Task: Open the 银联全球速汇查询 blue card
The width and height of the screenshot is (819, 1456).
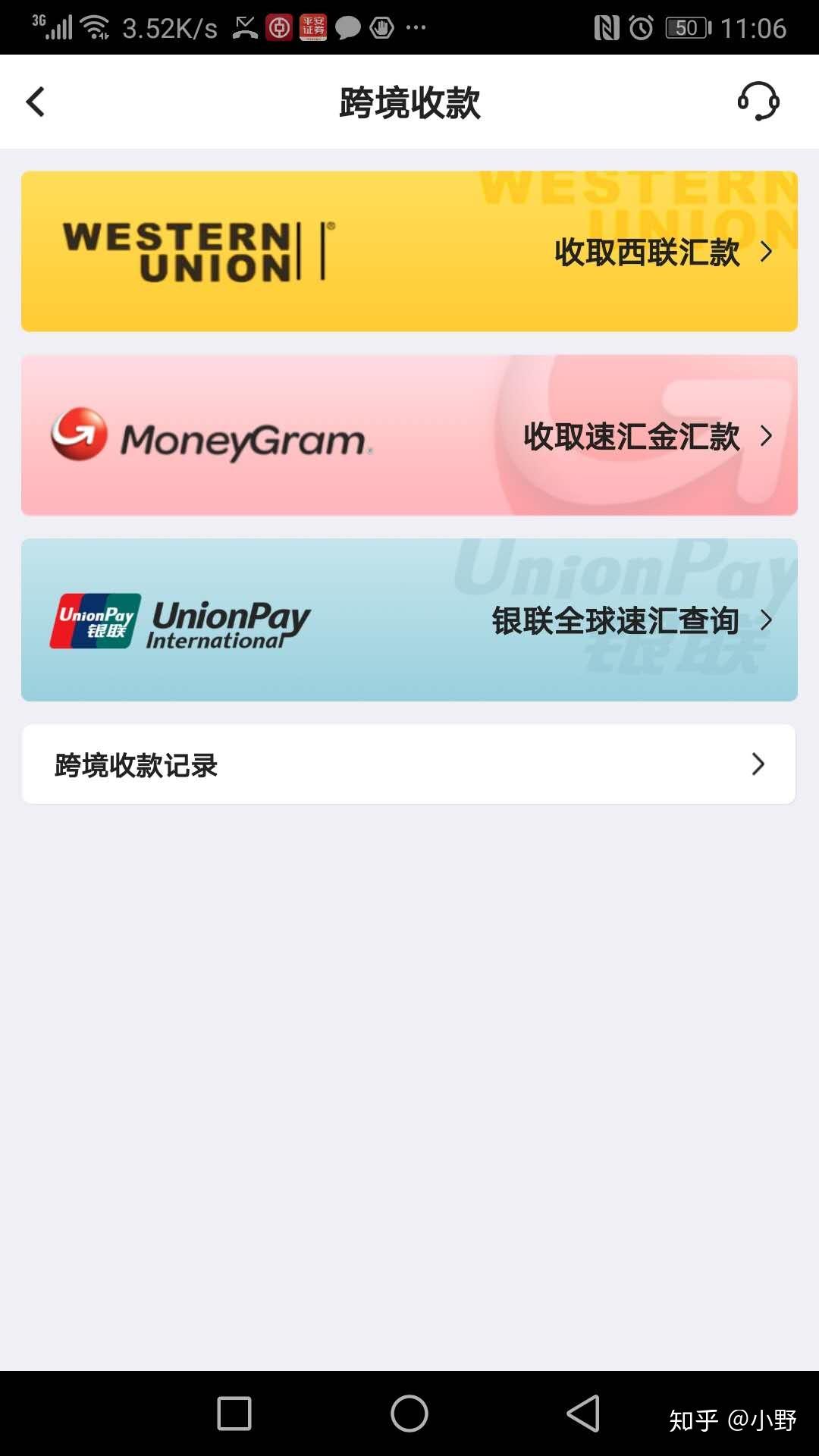Action: coord(409,620)
